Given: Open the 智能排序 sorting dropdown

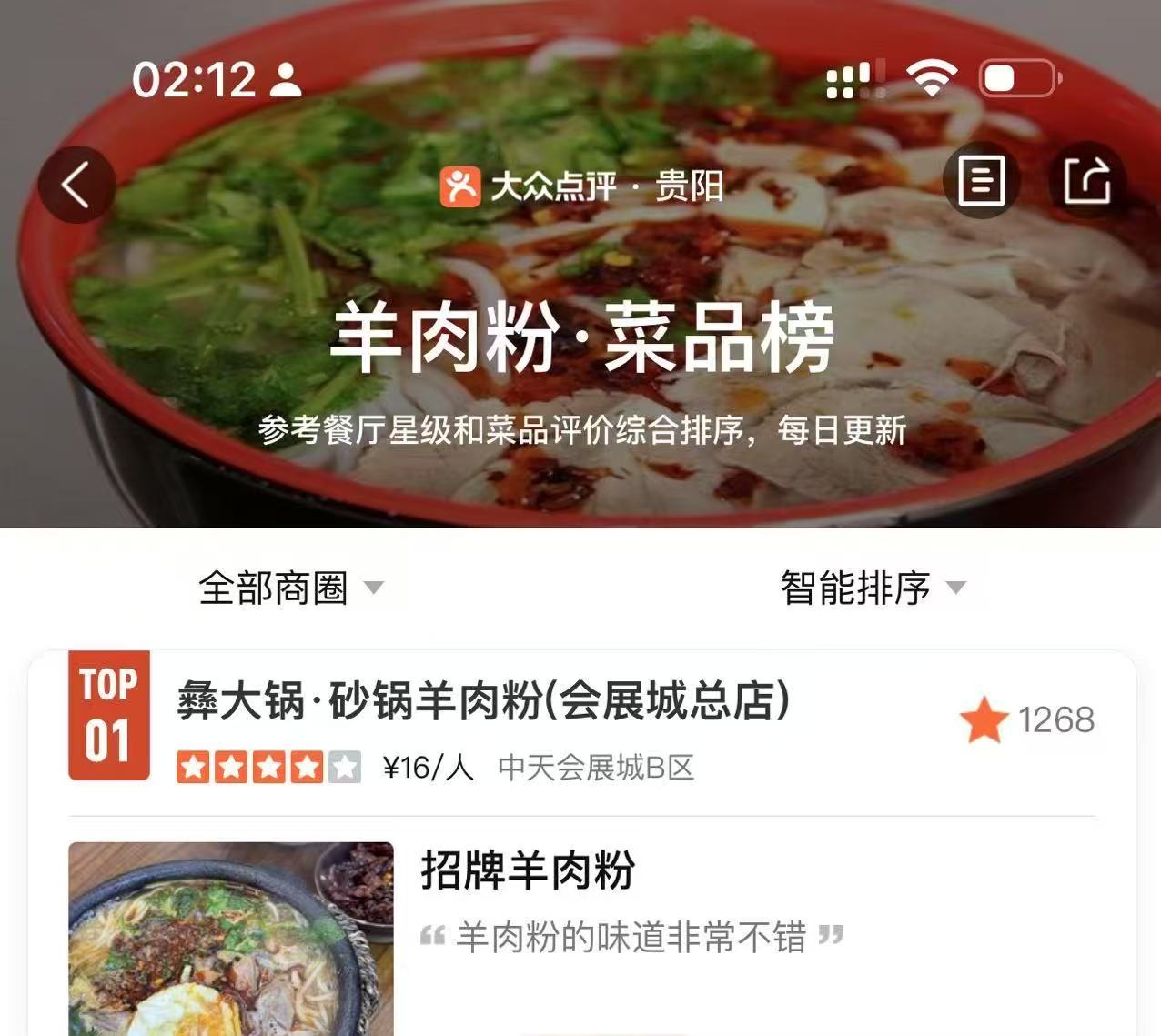Looking at the screenshot, I should 872,588.
